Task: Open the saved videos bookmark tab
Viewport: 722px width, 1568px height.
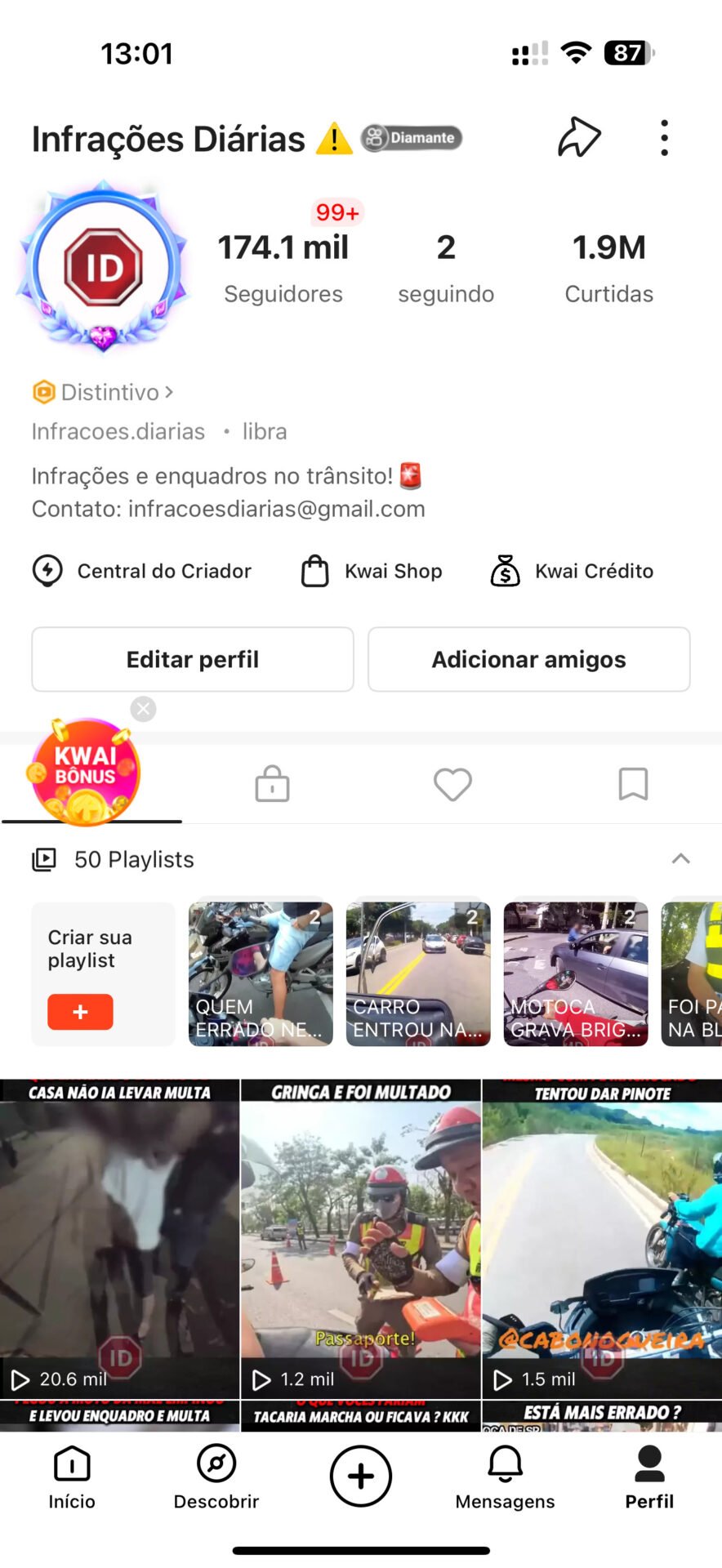Action: point(633,784)
